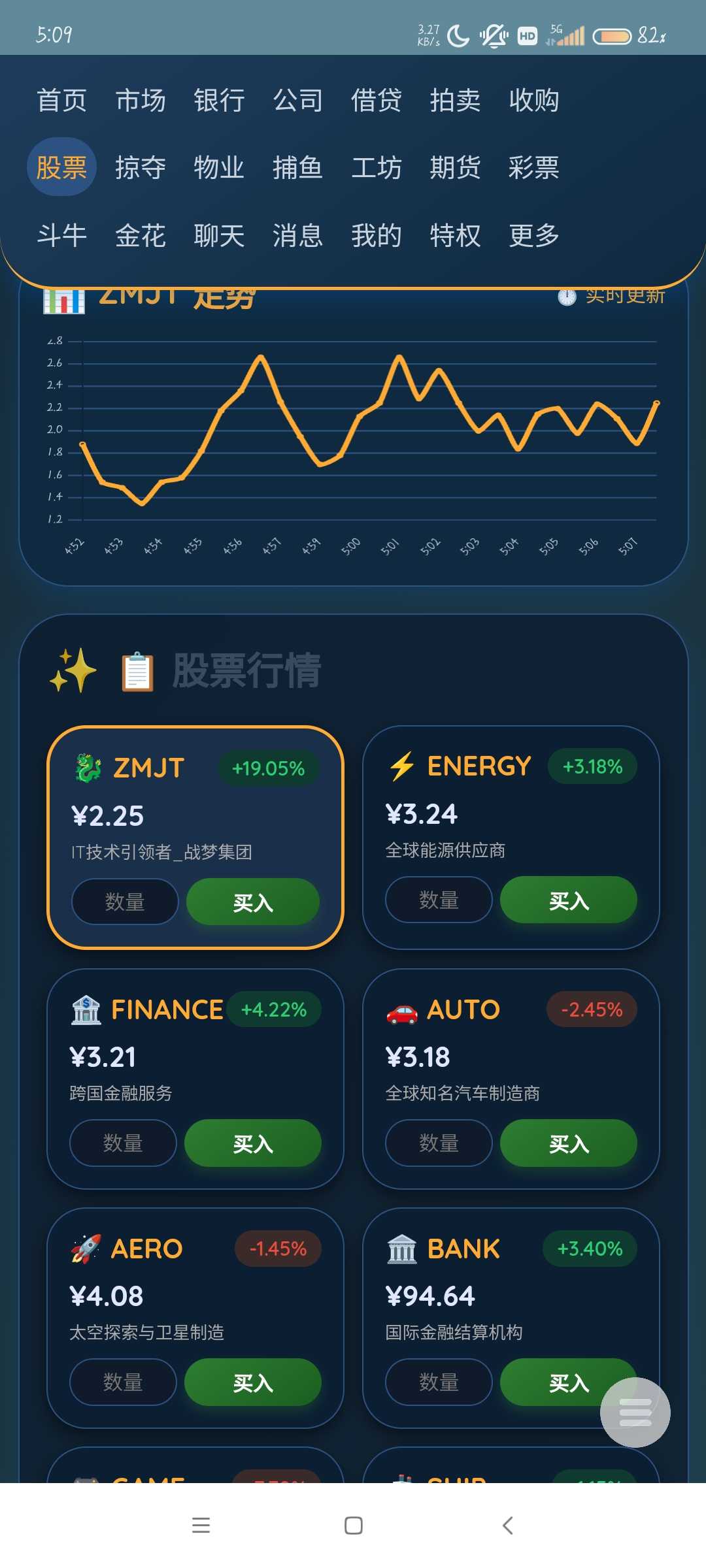Open the 我的 page
The width and height of the screenshot is (706, 1568).
point(376,235)
